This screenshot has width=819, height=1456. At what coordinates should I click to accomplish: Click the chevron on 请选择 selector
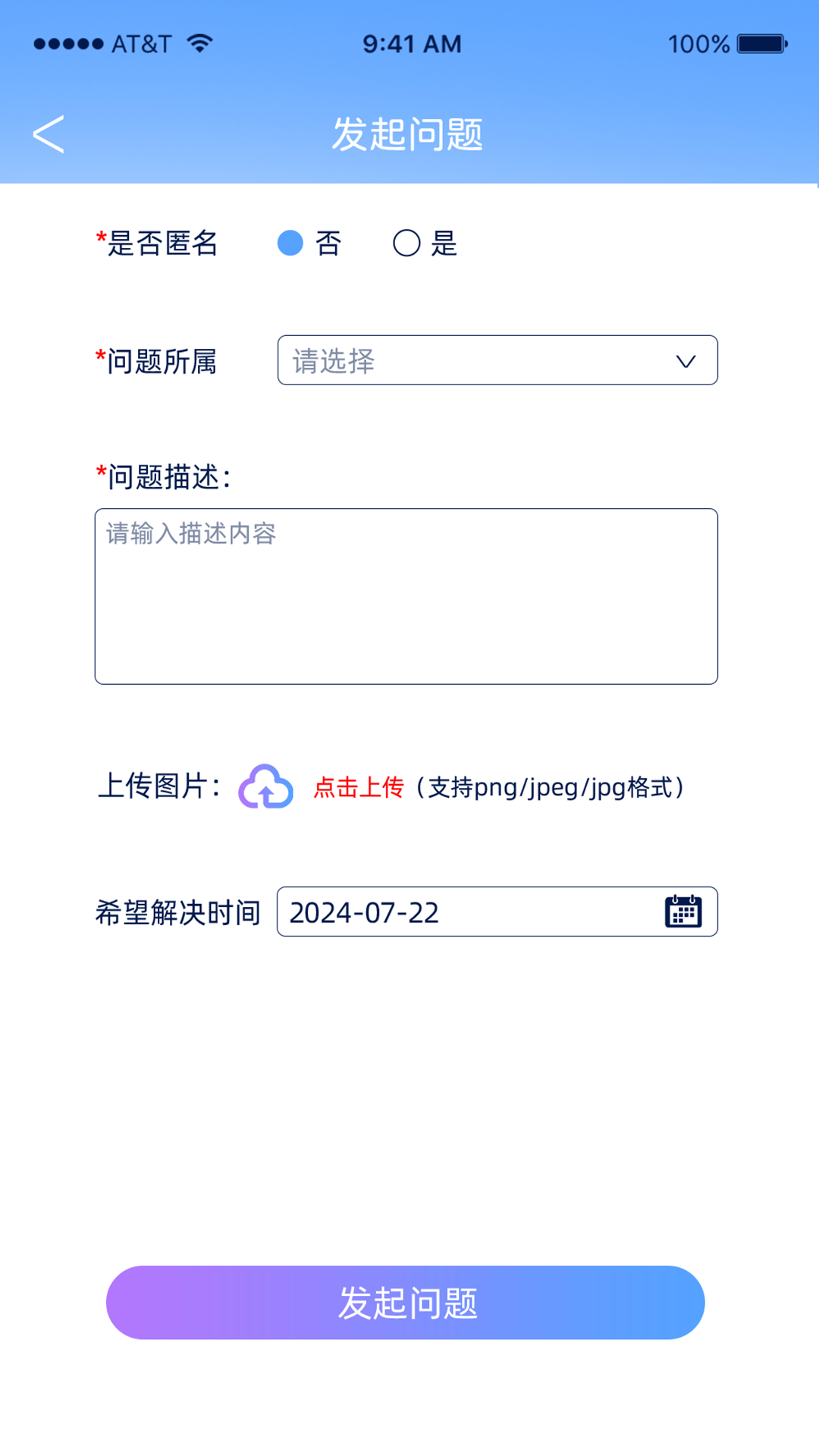(685, 360)
